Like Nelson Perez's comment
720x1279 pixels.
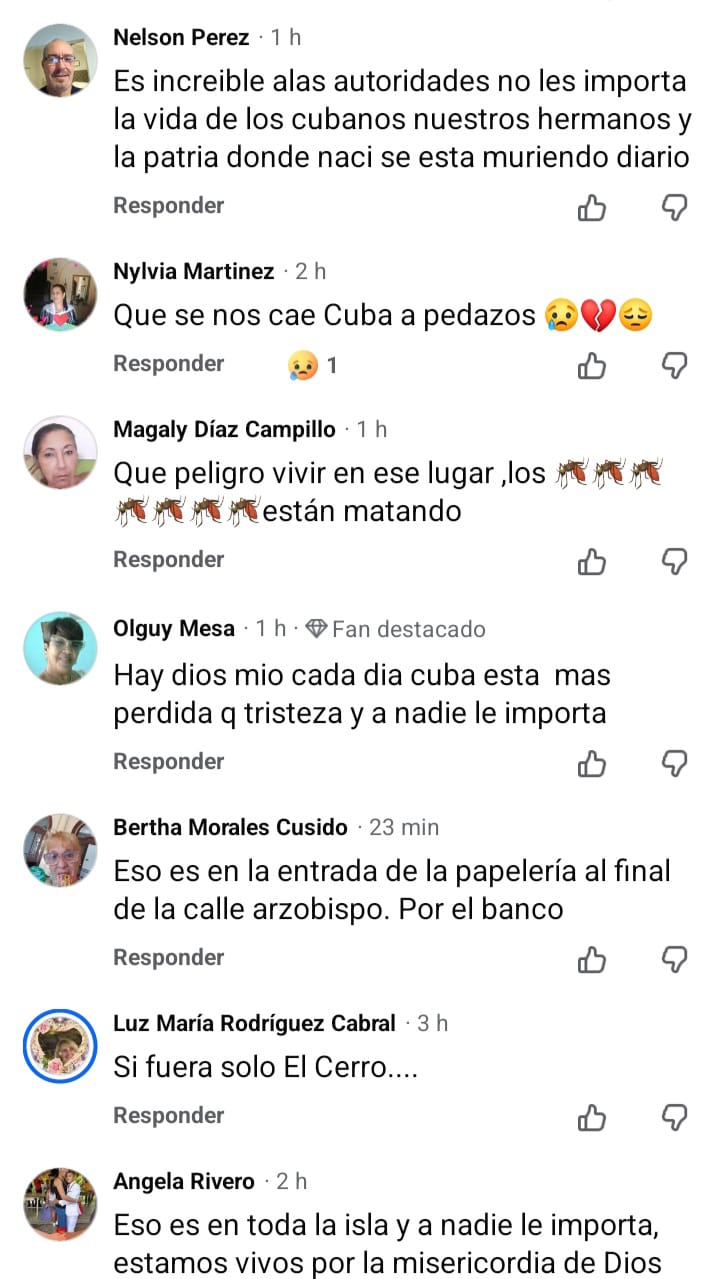coord(592,208)
